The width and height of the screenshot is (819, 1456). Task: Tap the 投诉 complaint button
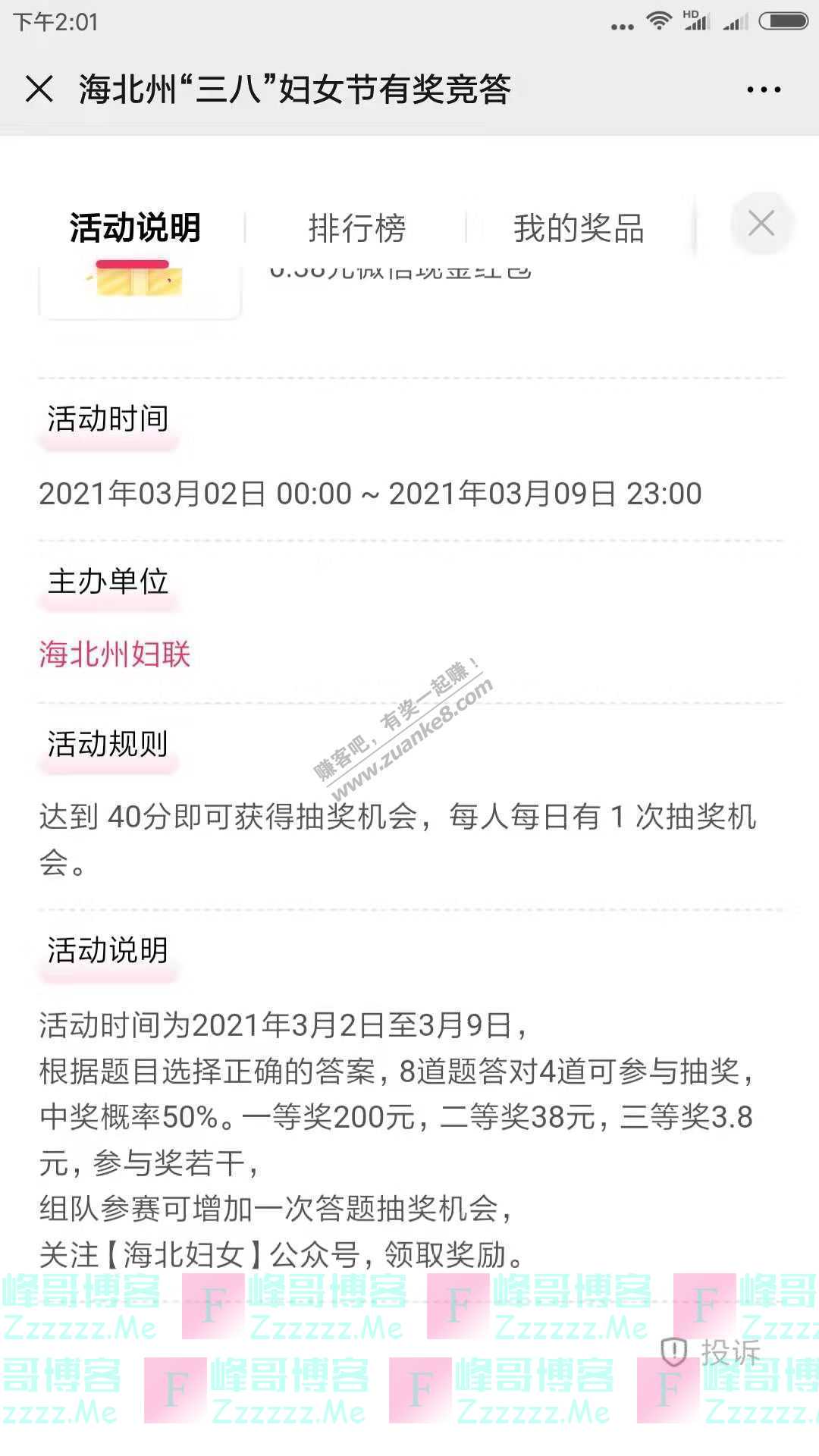(x=711, y=1352)
